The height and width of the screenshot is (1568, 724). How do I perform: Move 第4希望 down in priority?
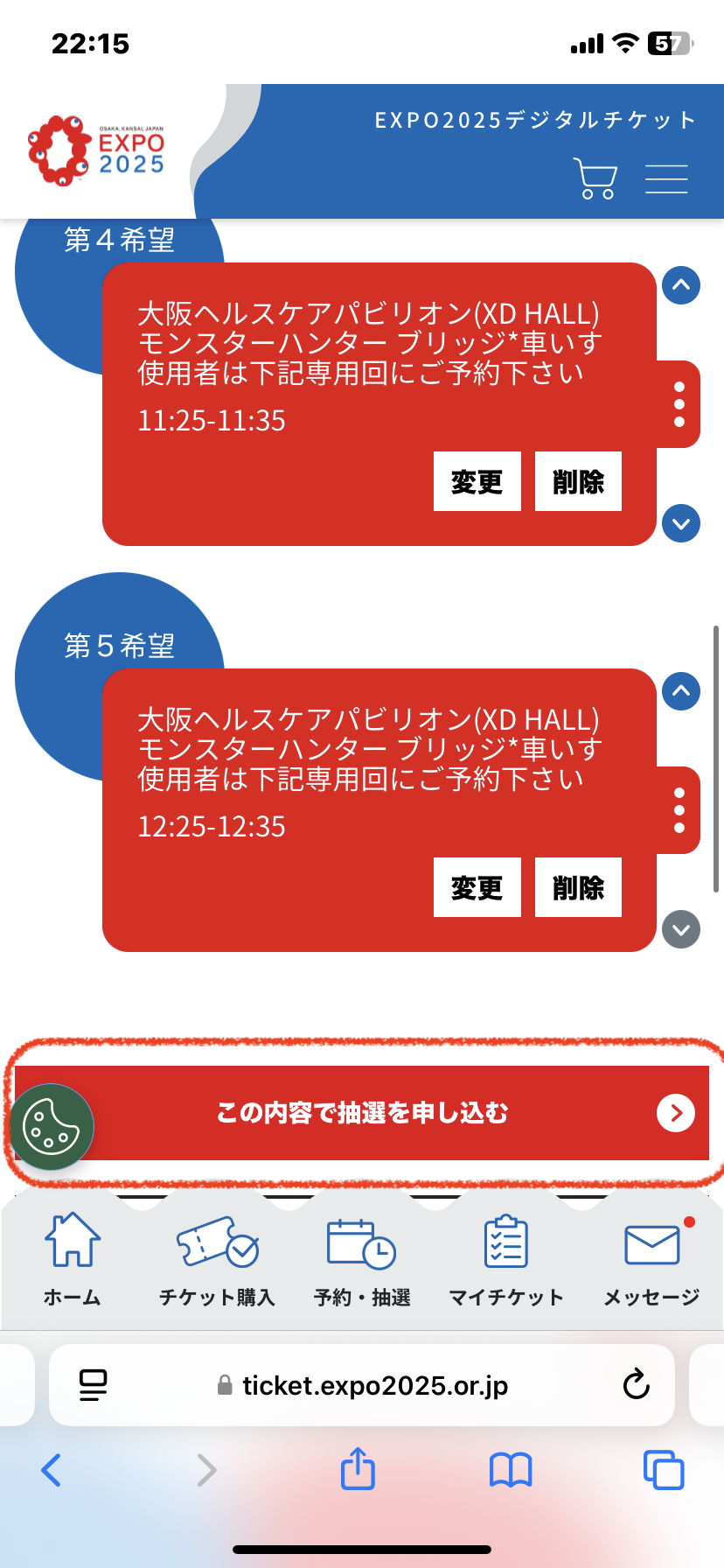pos(681,523)
